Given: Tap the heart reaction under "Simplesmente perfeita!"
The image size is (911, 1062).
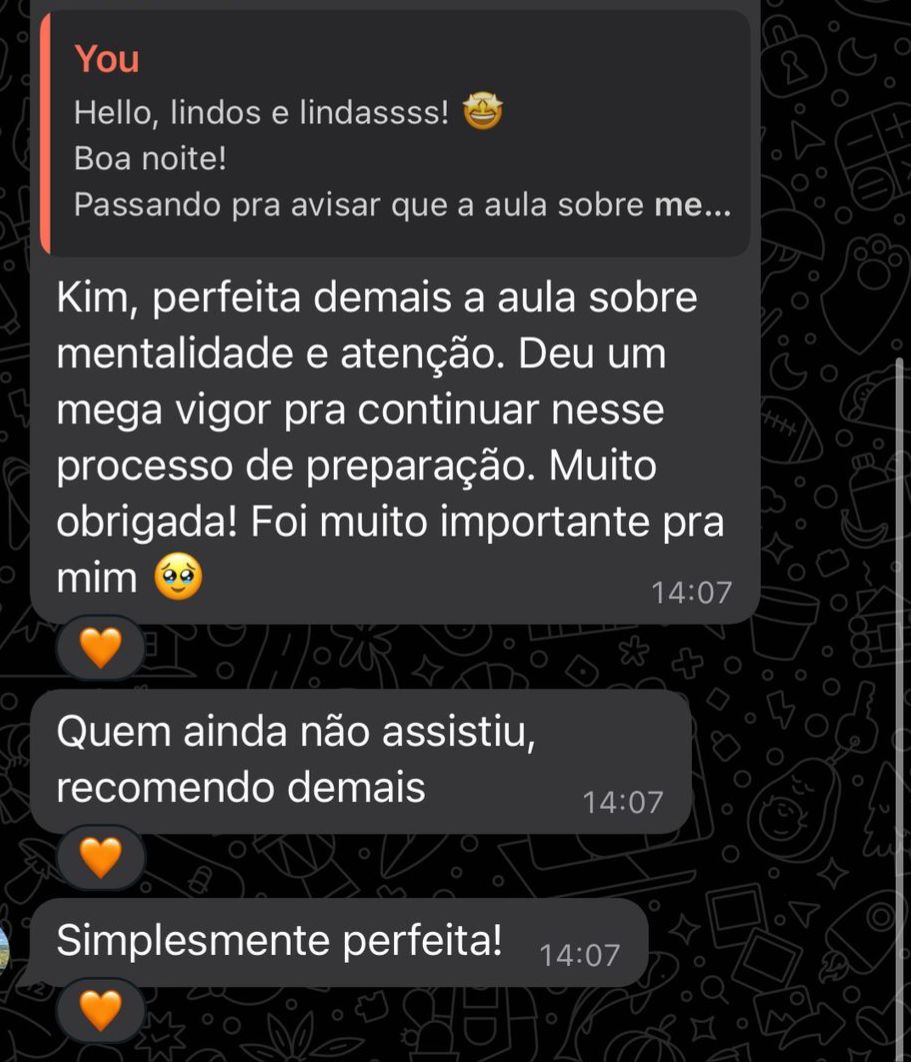Looking at the screenshot, I should click(x=99, y=1010).
